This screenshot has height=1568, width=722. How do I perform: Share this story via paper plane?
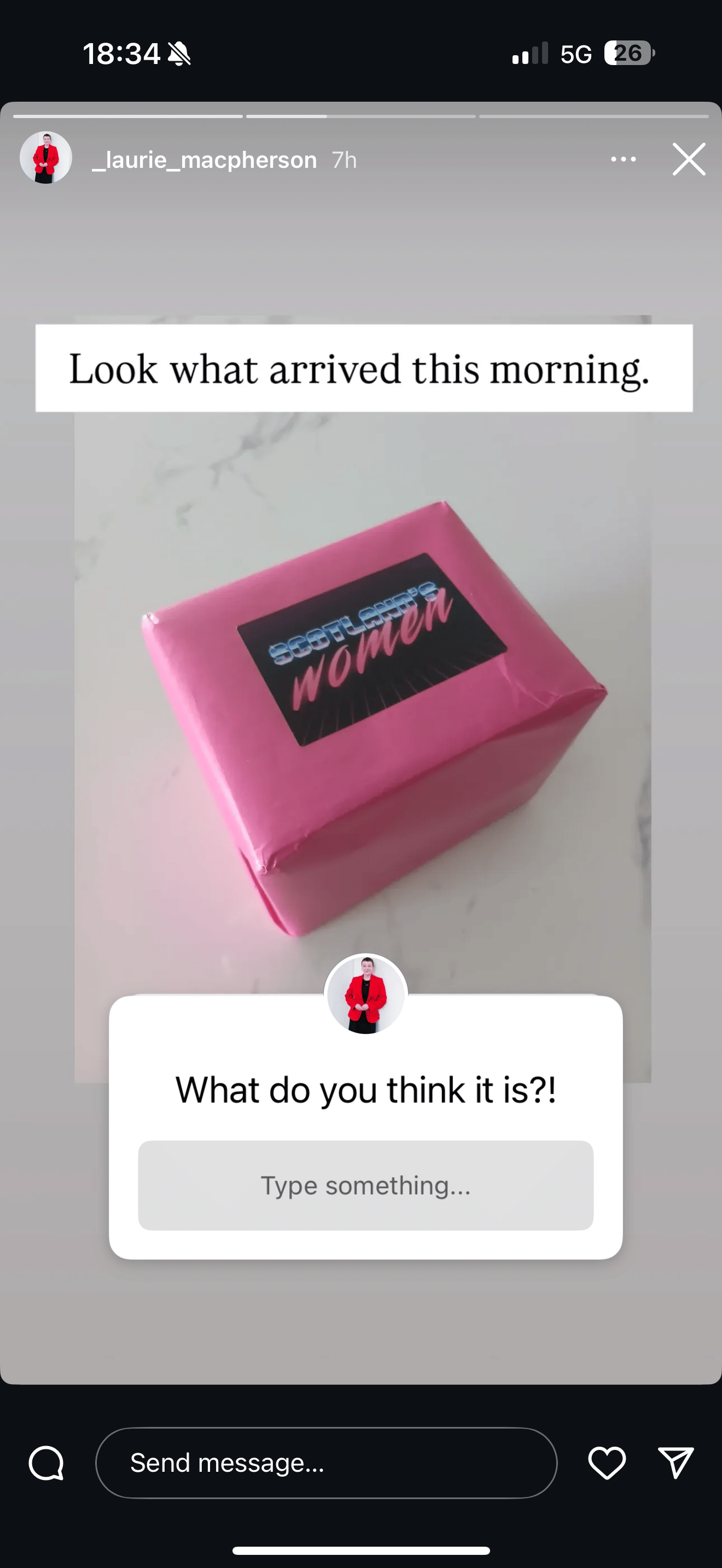tap(676, 1462)
